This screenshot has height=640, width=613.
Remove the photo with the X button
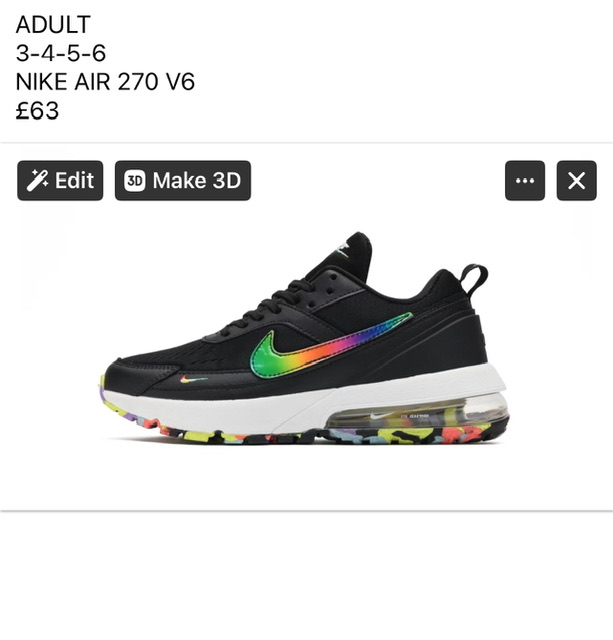click(576, 181)
